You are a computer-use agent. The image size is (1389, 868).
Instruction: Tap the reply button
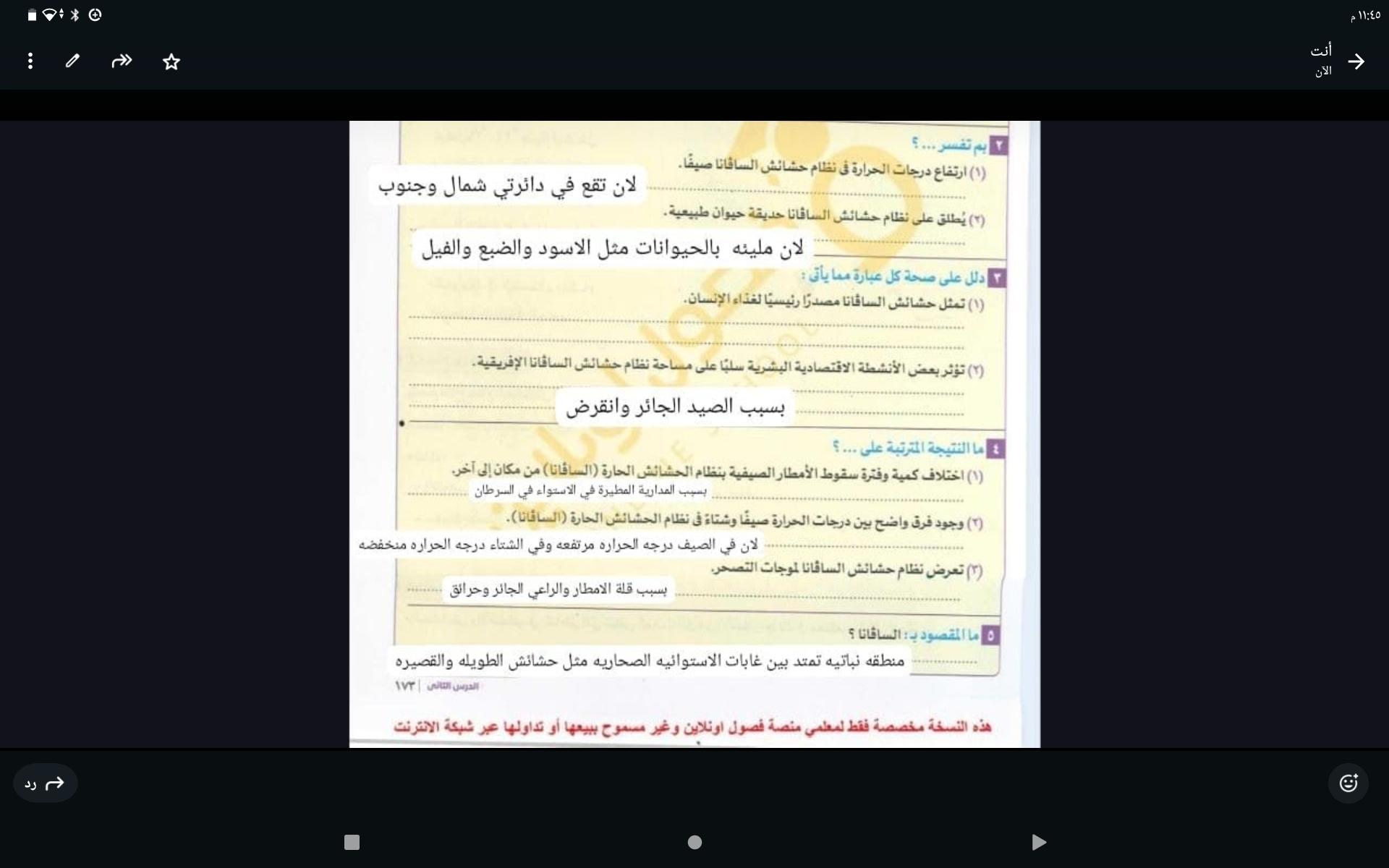[45, 783]
